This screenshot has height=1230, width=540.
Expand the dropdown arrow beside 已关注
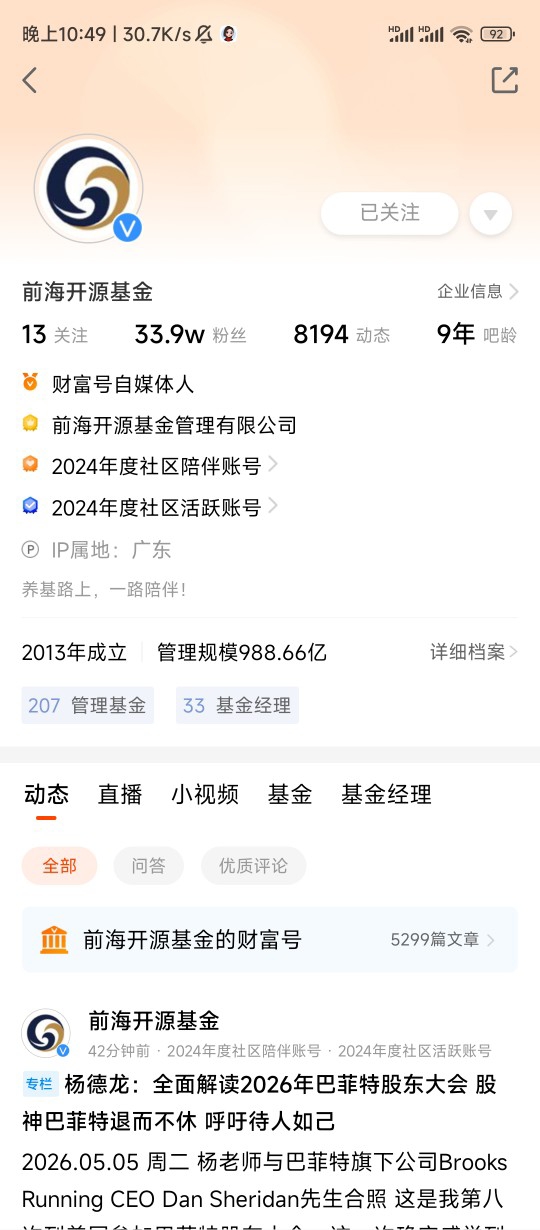click(x=491, y=214)
